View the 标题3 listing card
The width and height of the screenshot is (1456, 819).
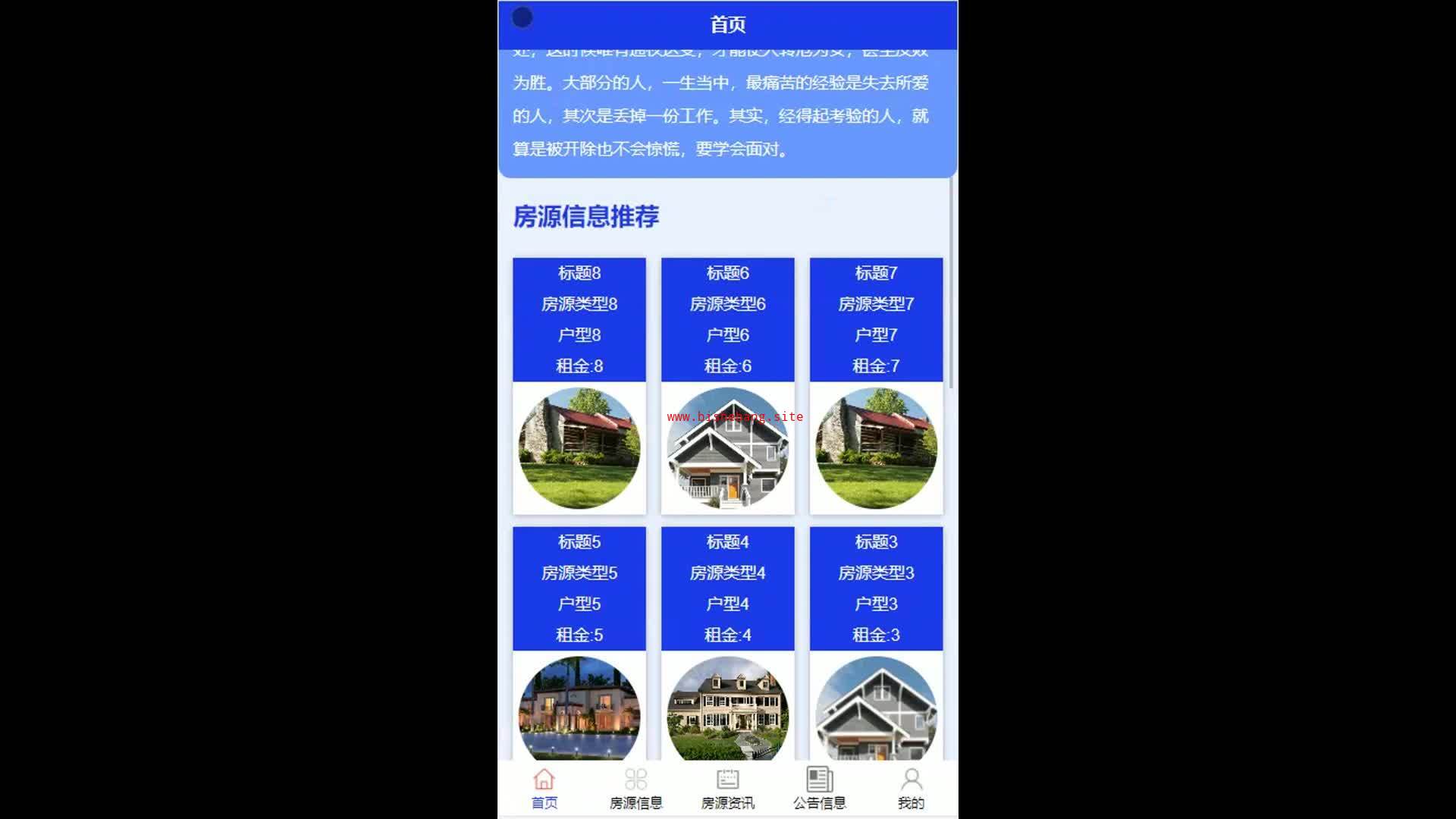point(876,643)
